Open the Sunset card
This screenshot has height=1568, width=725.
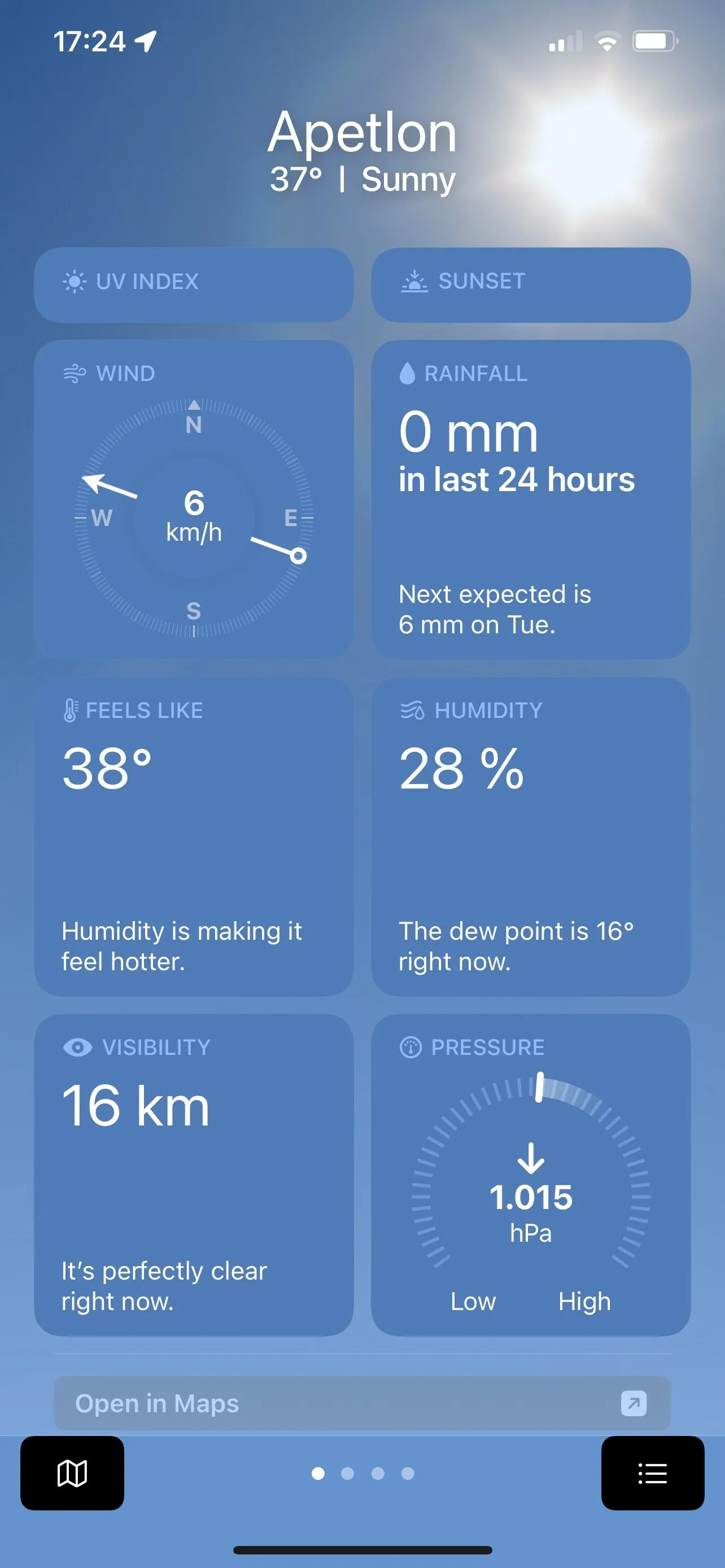(531, 284)
